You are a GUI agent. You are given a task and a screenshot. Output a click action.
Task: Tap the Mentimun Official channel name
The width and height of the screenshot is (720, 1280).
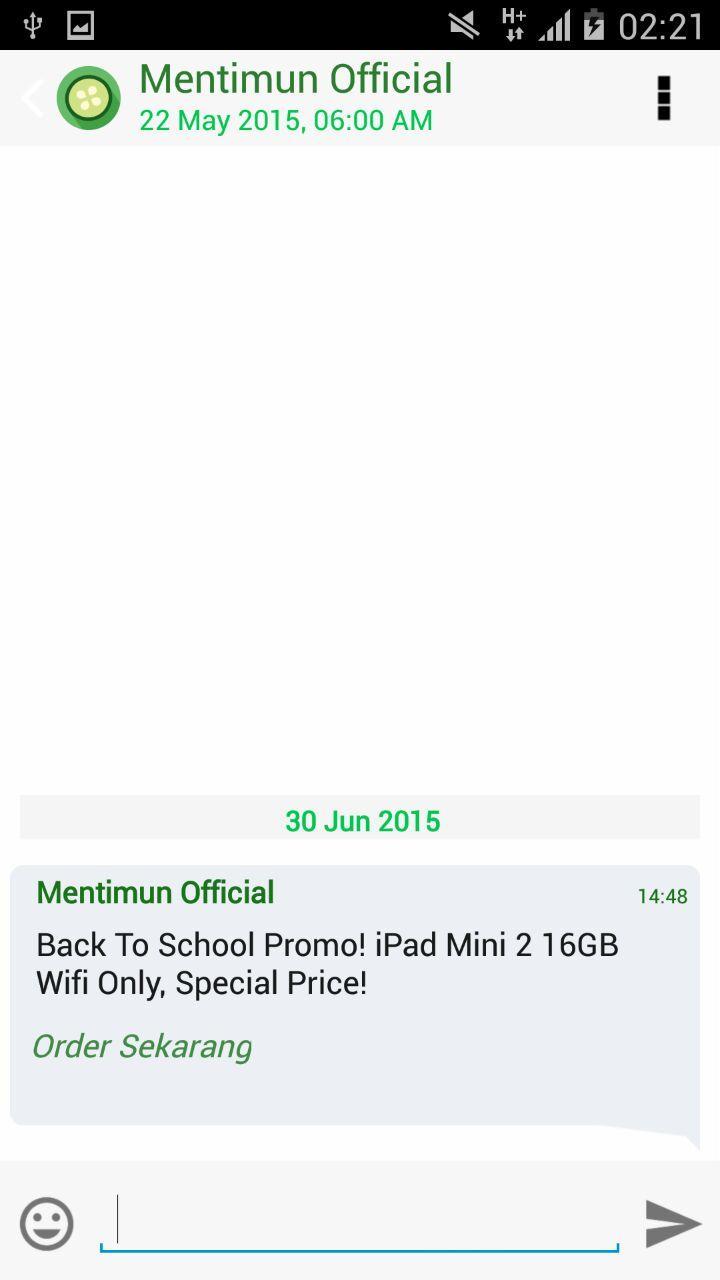[295, 78]
